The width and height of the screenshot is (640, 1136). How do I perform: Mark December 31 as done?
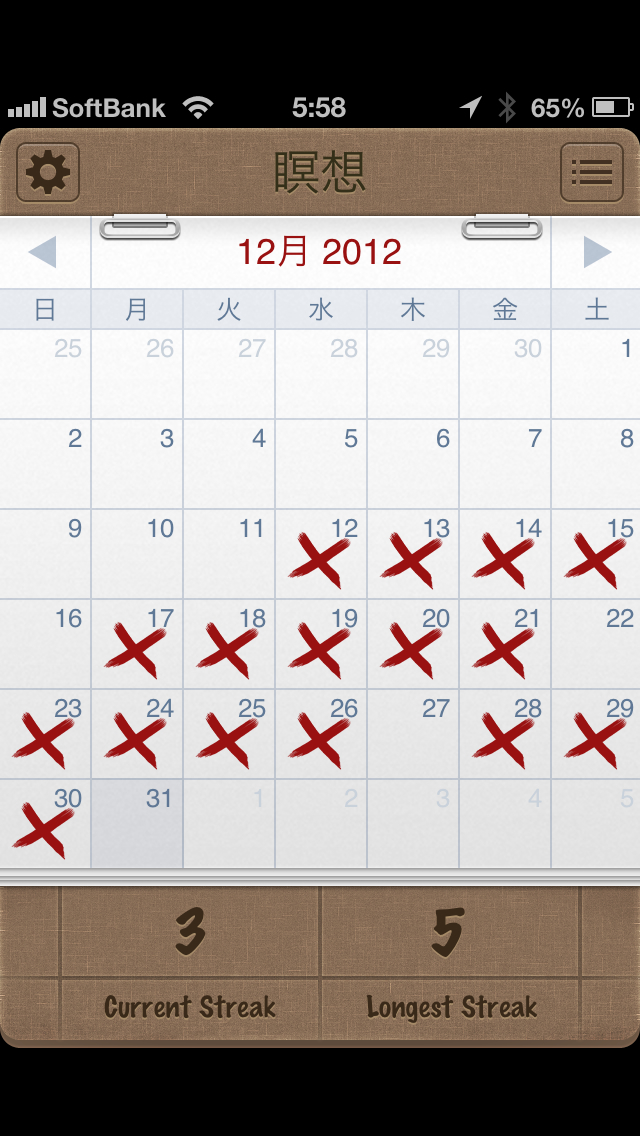point(137,825)
